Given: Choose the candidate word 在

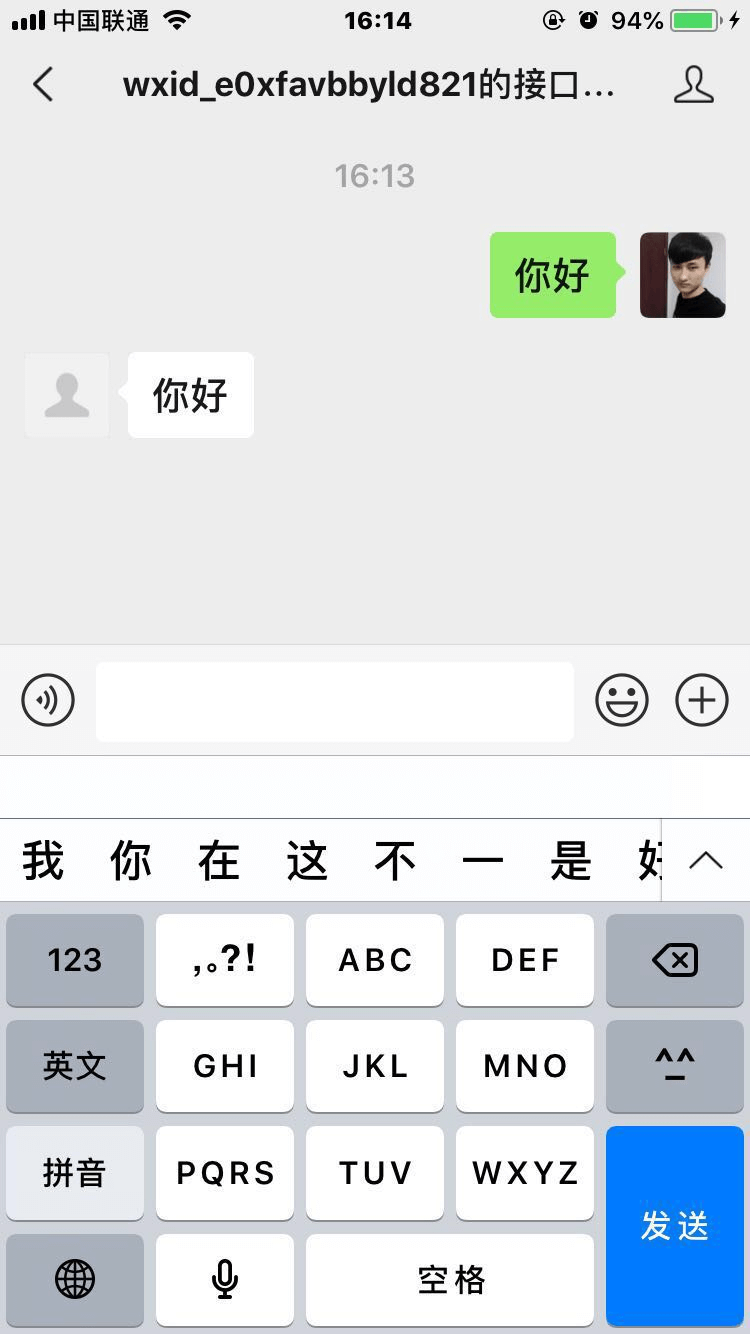Looking at the screenshot, I should click(x=219, y=860).
